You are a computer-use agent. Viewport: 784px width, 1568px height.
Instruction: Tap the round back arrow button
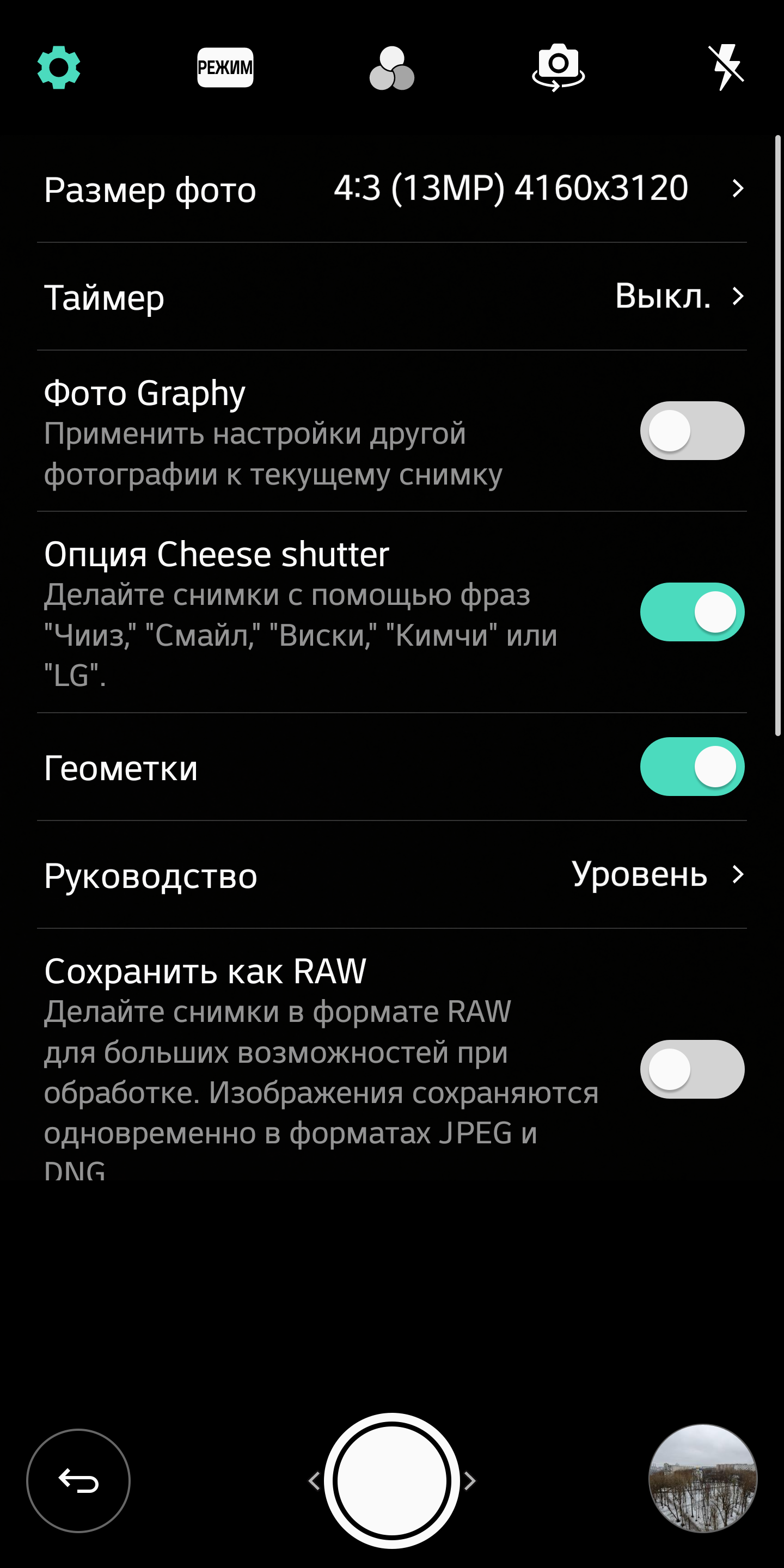pyautogui.click(x=78, y=1480)
